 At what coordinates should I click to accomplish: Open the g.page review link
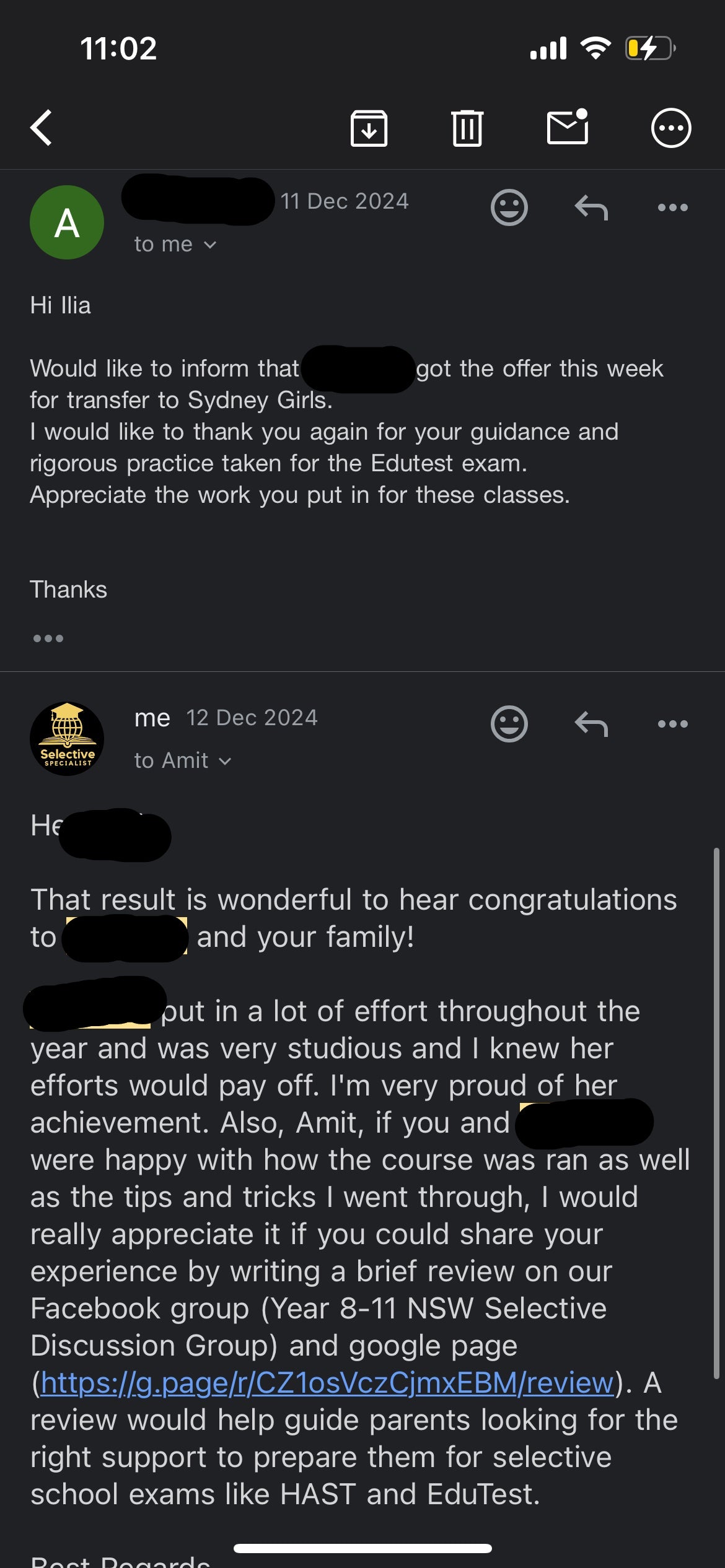327,1383
